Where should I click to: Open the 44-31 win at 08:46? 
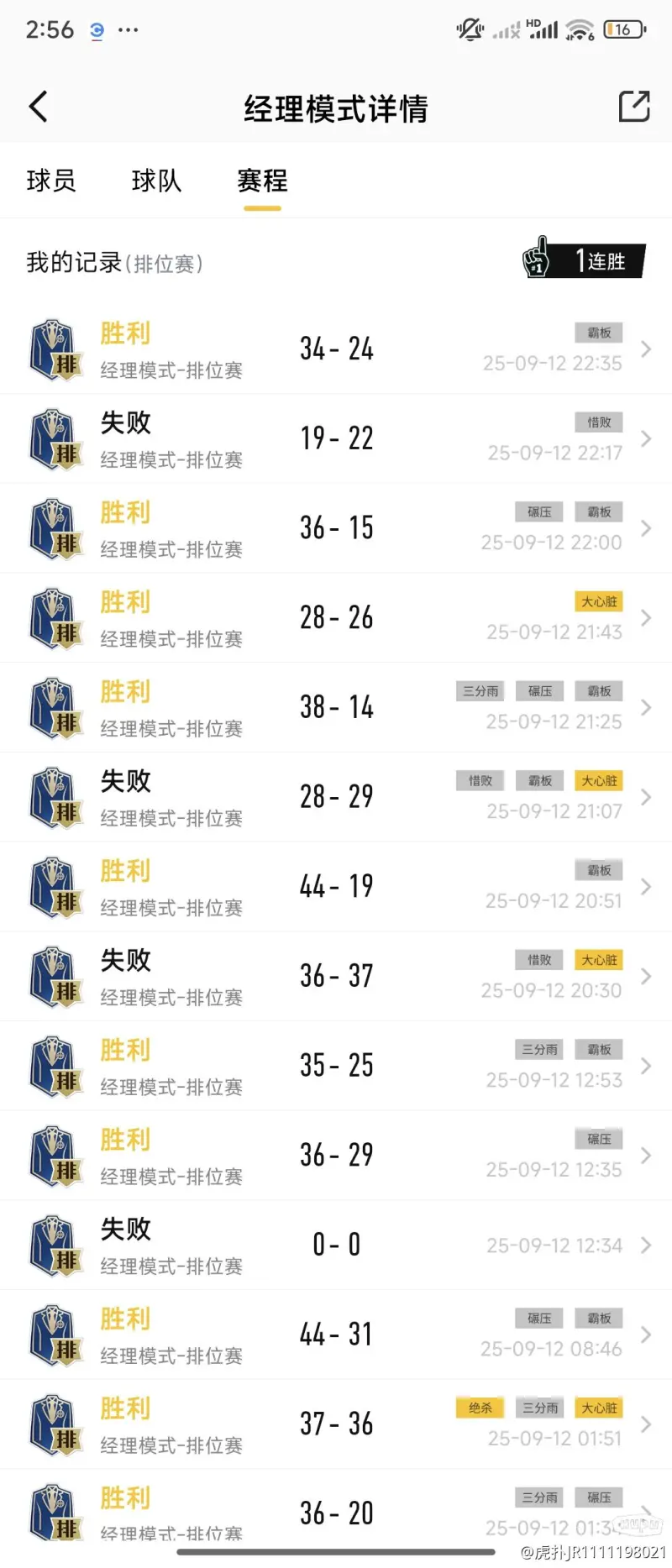(336, 1335)
